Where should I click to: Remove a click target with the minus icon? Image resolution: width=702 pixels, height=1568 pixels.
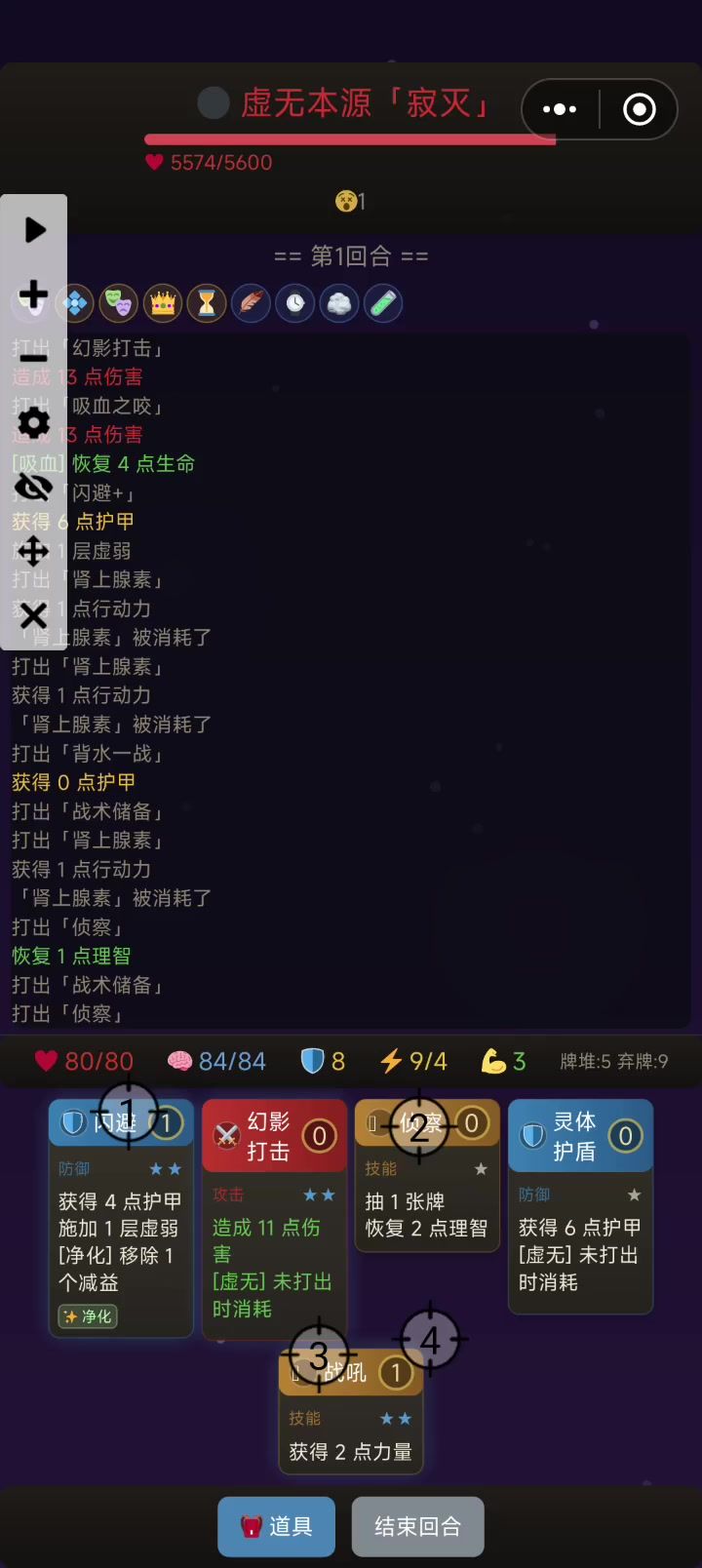pyautogui.click(x=34, y=358)
